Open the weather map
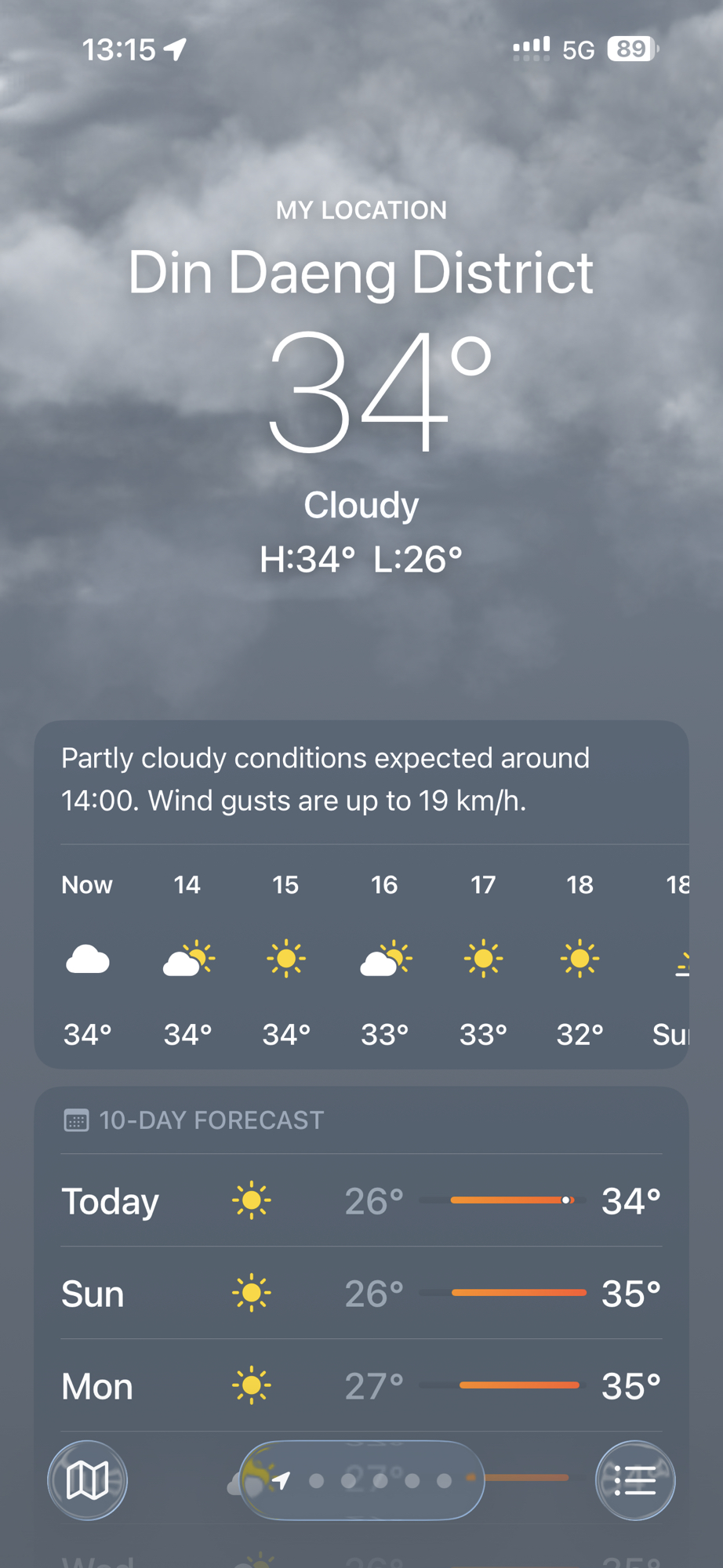The image size is (723, 1568). pos(87,1481)
